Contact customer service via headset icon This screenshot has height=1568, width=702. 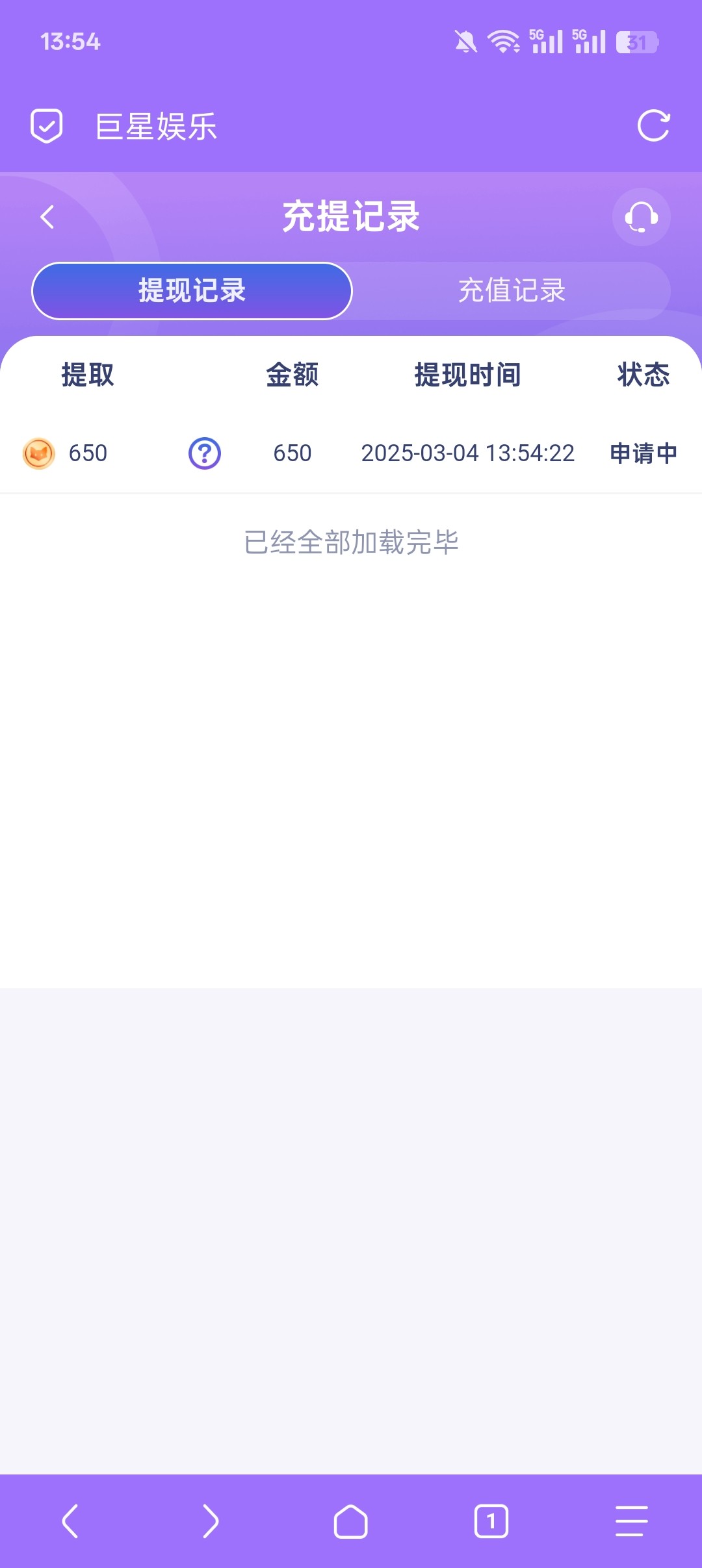pyautogui.click(x=641, y=217)
